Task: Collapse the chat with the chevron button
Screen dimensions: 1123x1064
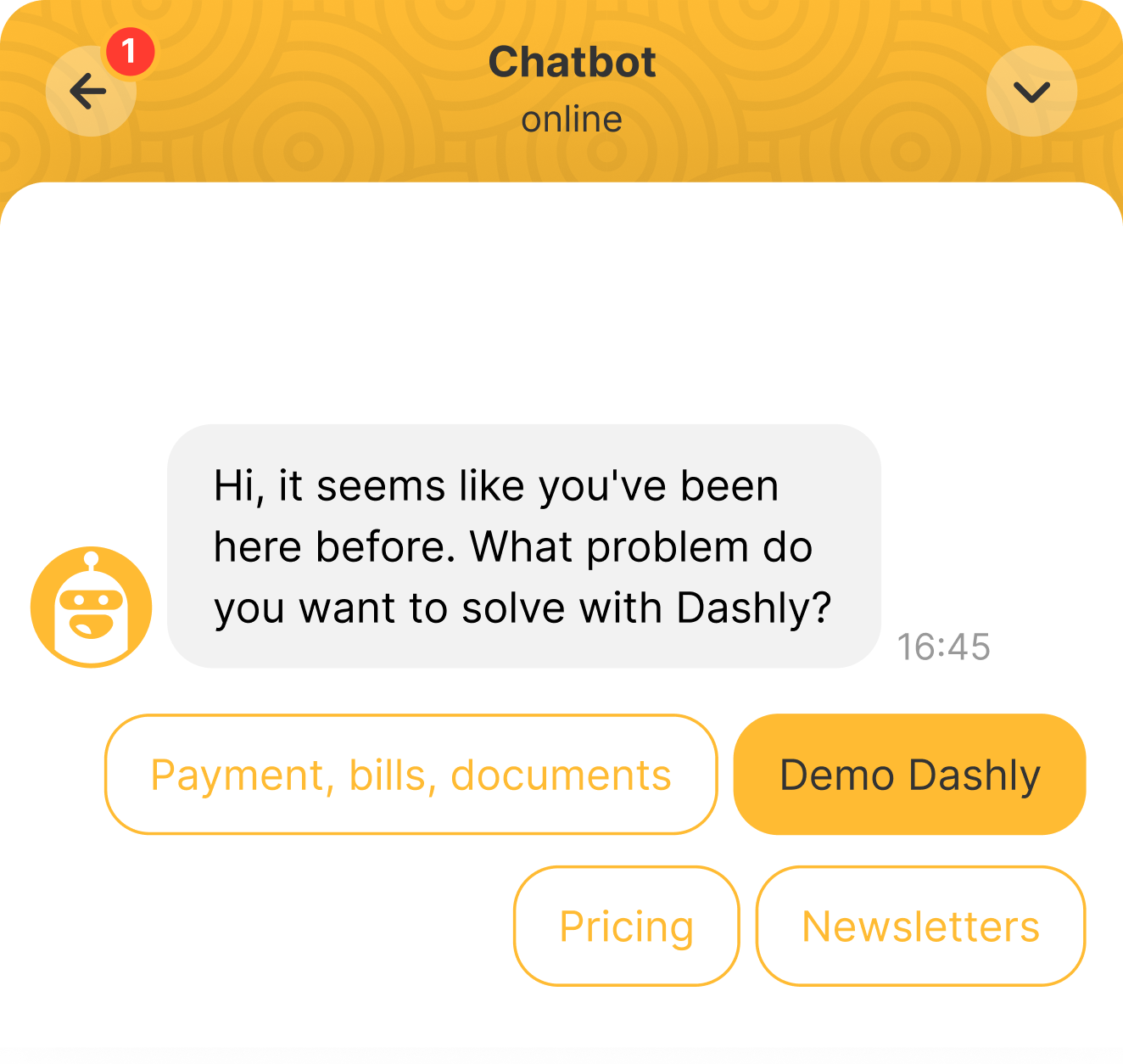Action: [x=1031, y=91]
